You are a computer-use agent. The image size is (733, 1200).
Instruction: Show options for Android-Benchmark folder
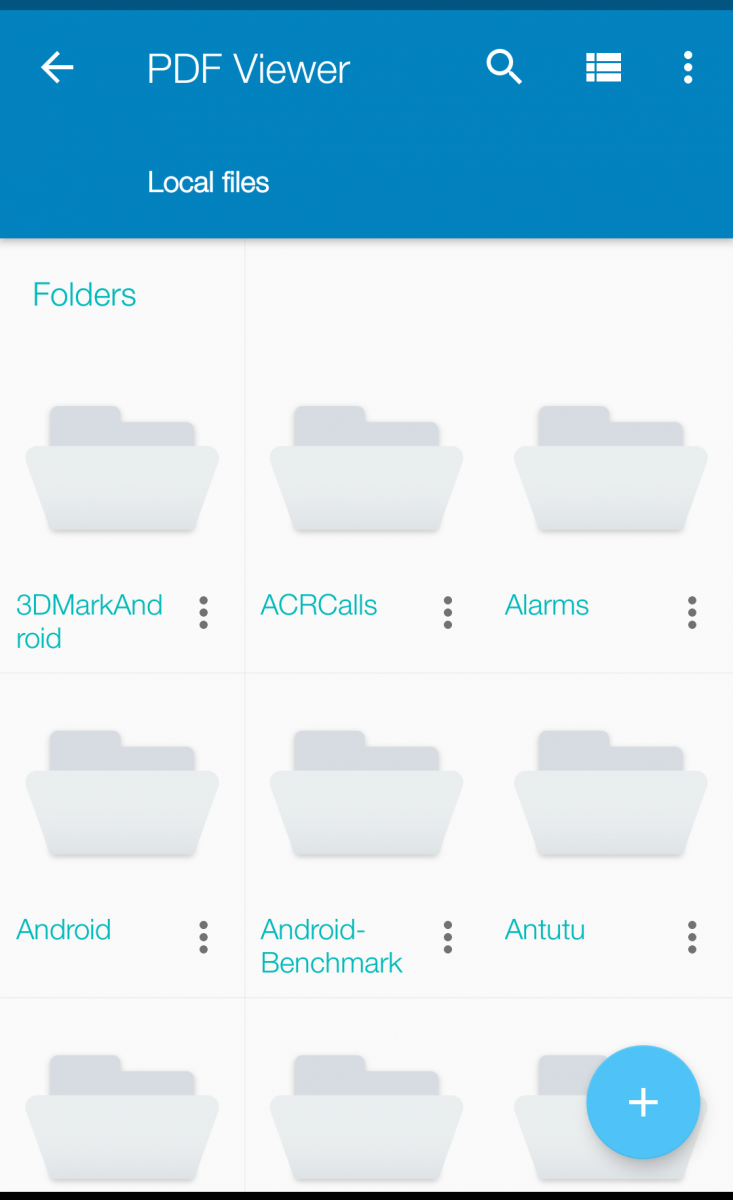pos(447,937)
